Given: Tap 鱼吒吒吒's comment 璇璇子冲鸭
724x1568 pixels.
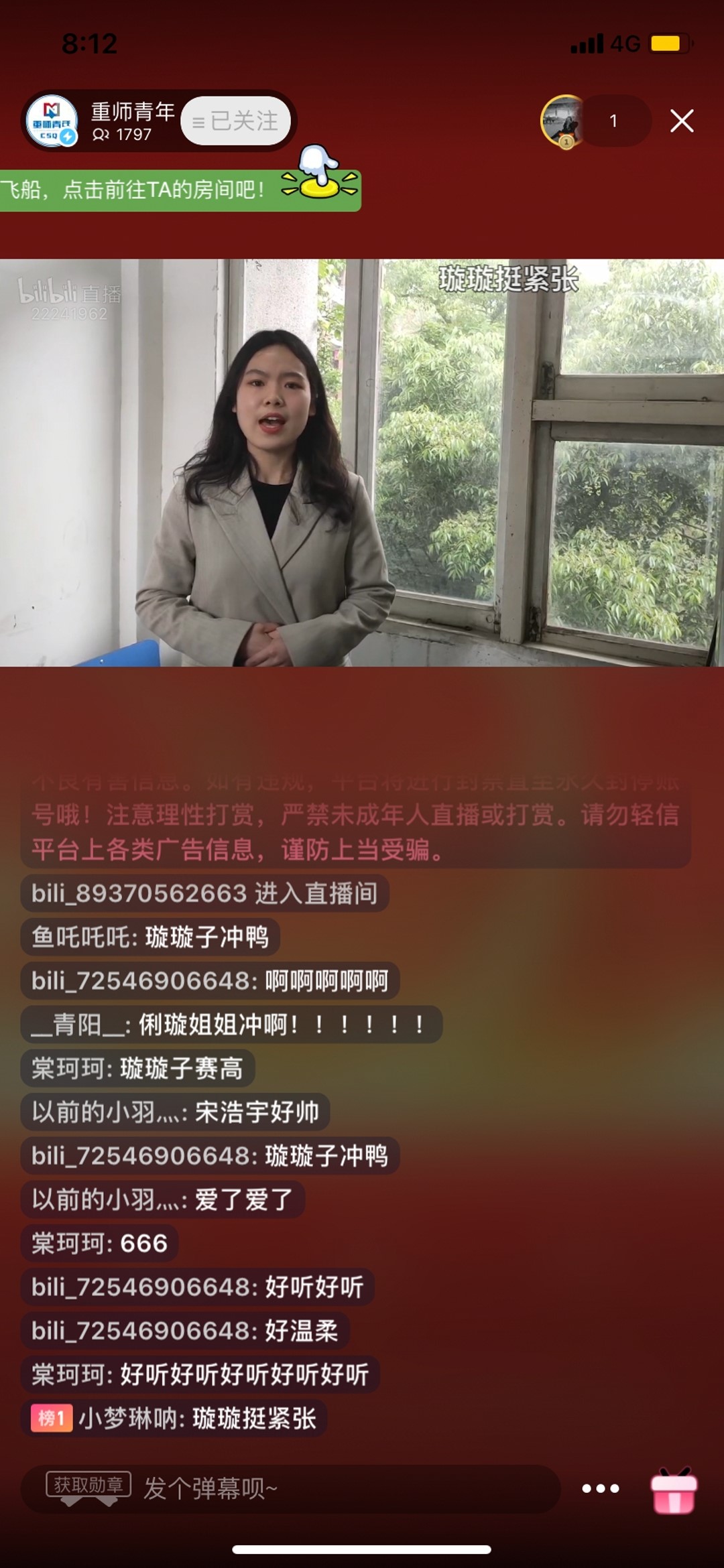Looking at the screenshot, I should coord(150,937).
